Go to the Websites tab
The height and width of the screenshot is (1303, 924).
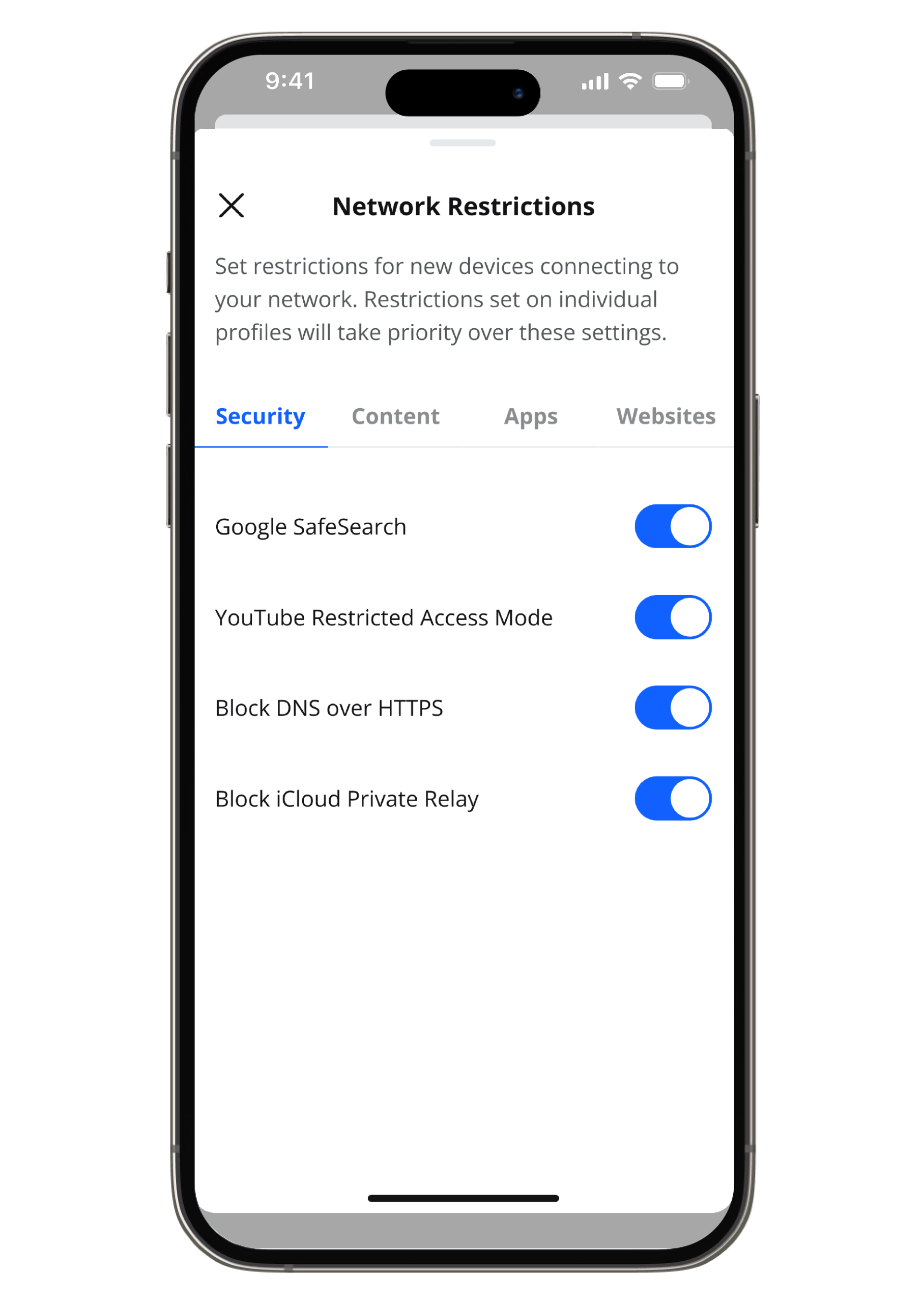(665, 416)
